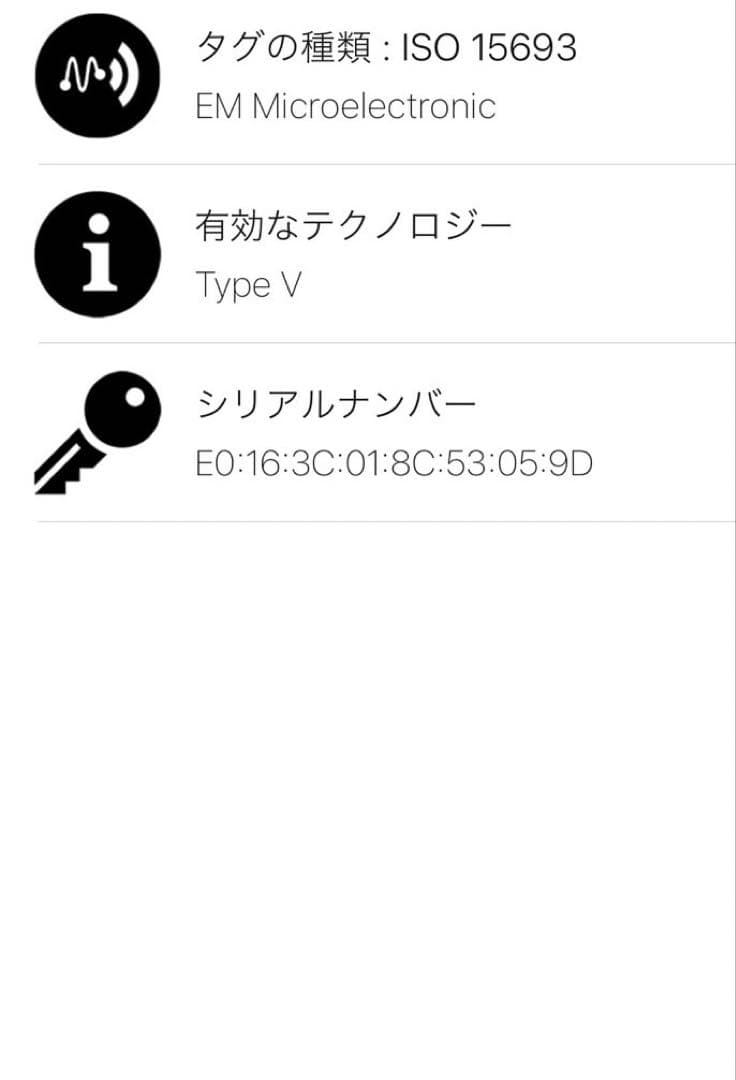The width and height of the screenshot is (736, 1080).
Task: Click the key icon for serial number
Action: pos(96,432)
